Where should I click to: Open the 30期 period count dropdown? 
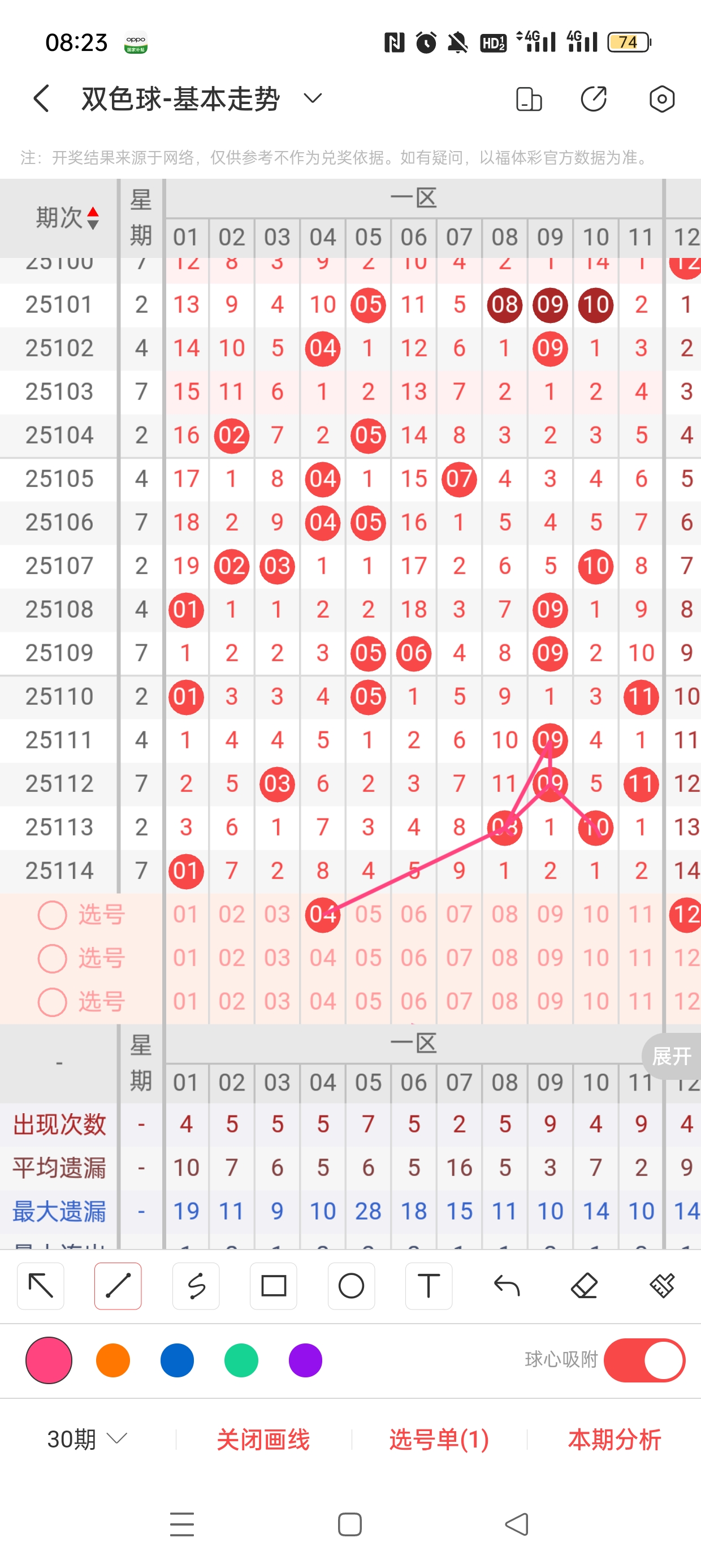coord(87,1439)
